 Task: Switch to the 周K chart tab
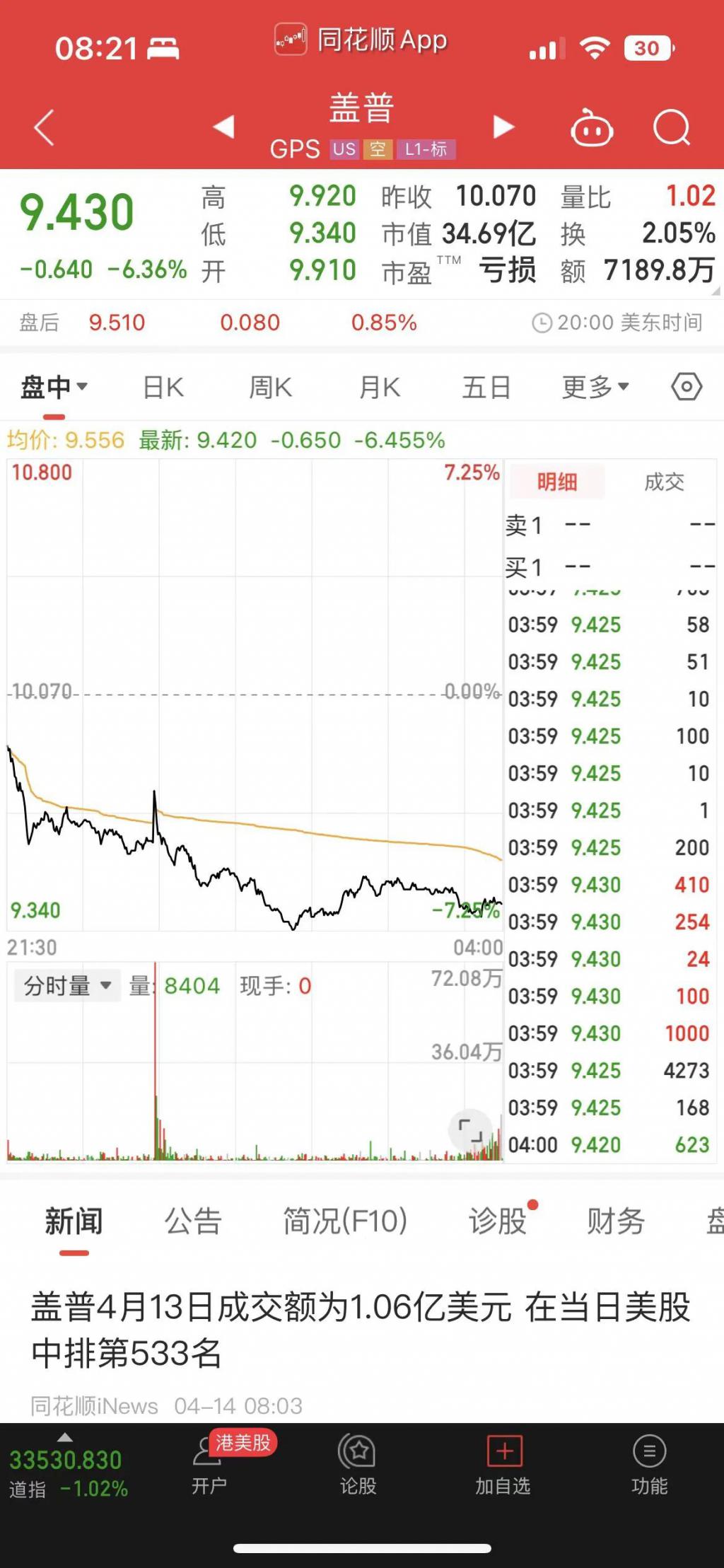tap(270, 387)
